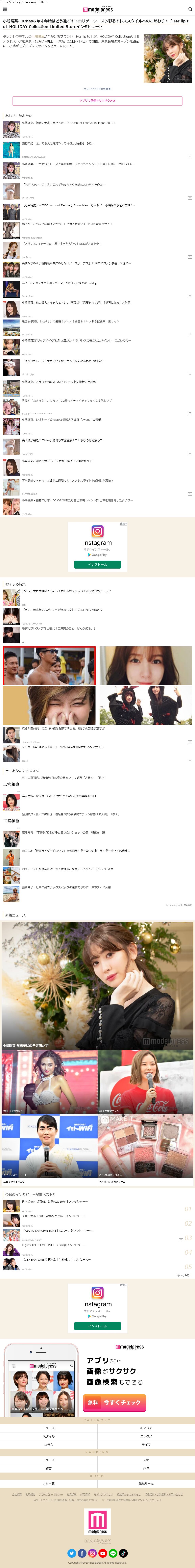Tap ウェブでつづきを読む to continue reading
This screenshot has height=1568, width=195.
[98, 89]
